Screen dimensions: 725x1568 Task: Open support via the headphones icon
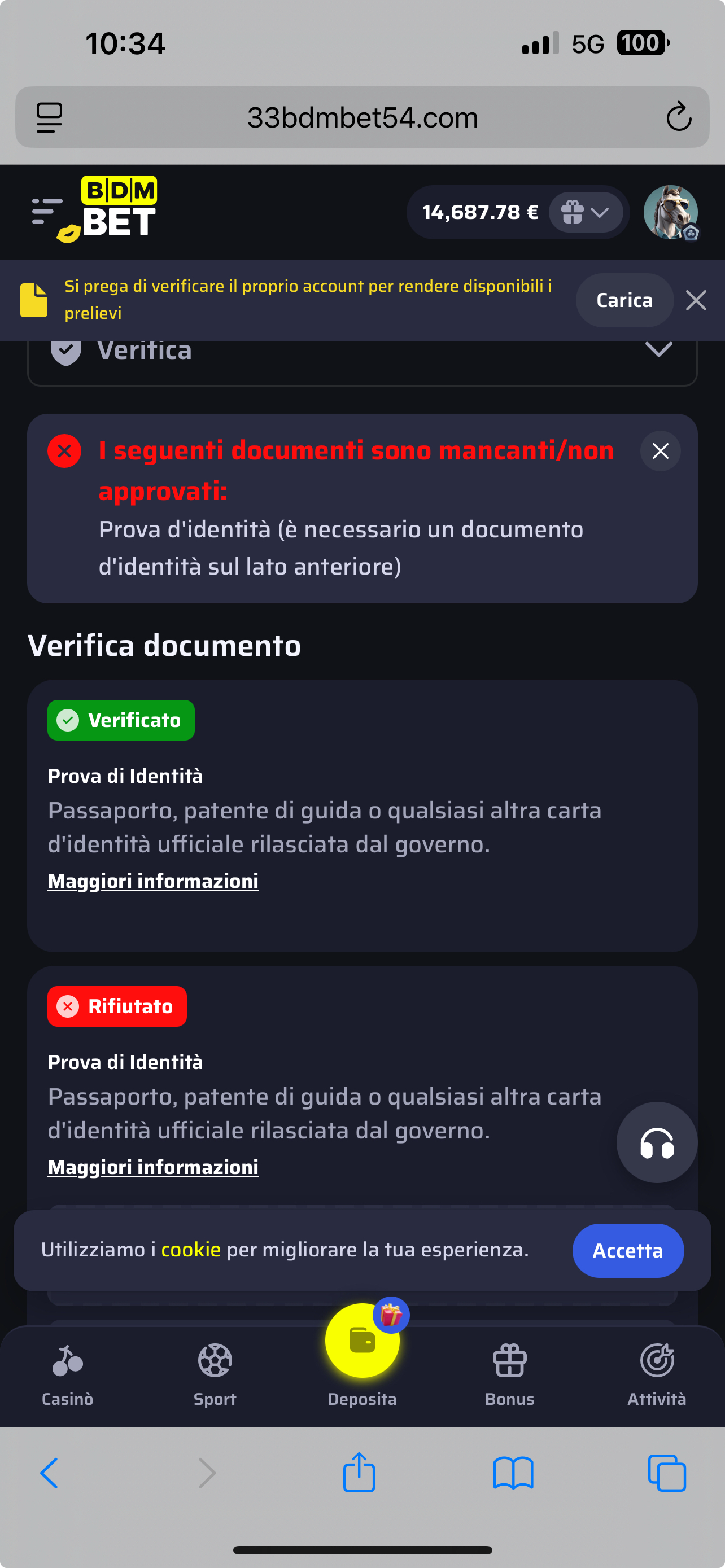pyautogui.click(x=656, y=1143)
